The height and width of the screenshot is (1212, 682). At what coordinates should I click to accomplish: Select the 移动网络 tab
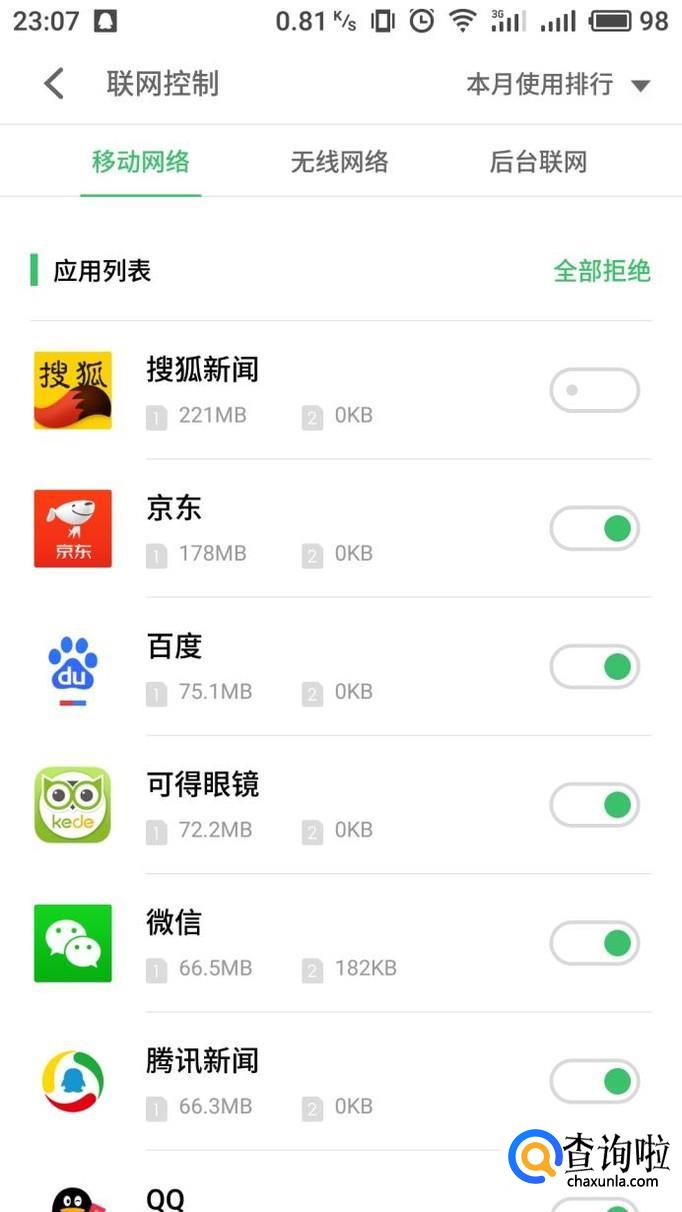[x=141, y=162]
